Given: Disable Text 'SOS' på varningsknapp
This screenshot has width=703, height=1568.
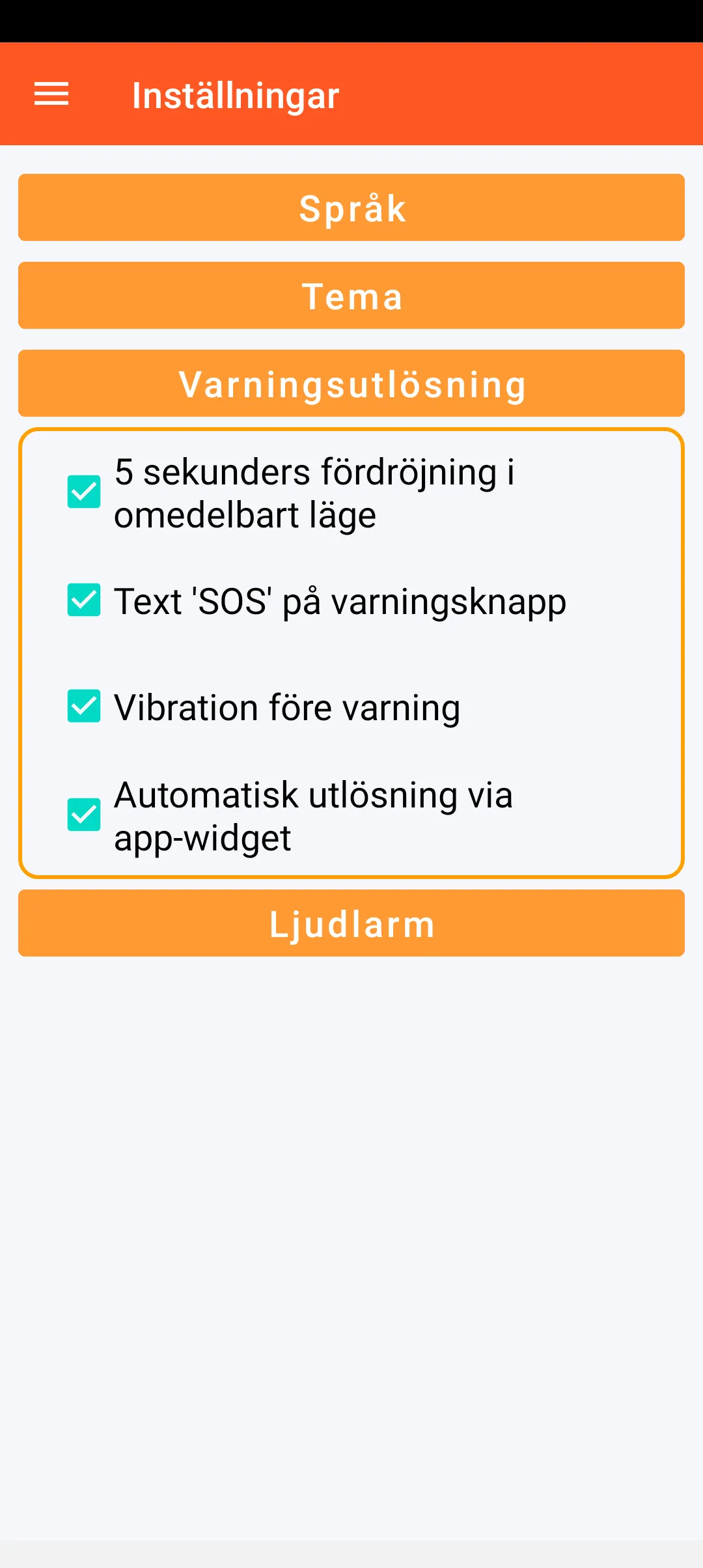Looking at the screenshot, I should [x=84, y=600].
